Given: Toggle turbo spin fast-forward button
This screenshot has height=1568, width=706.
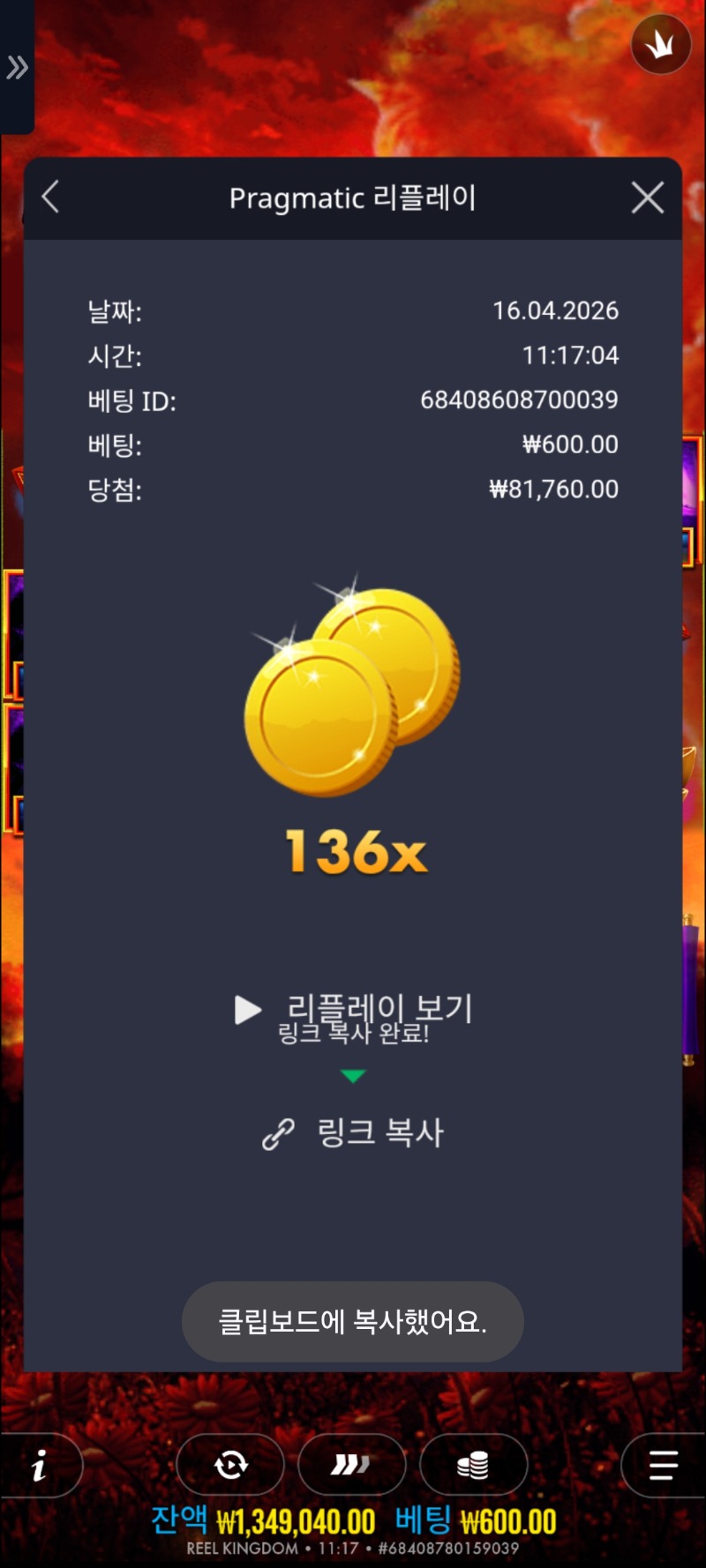Looking at the screenshot, I should pos(351,1466).
